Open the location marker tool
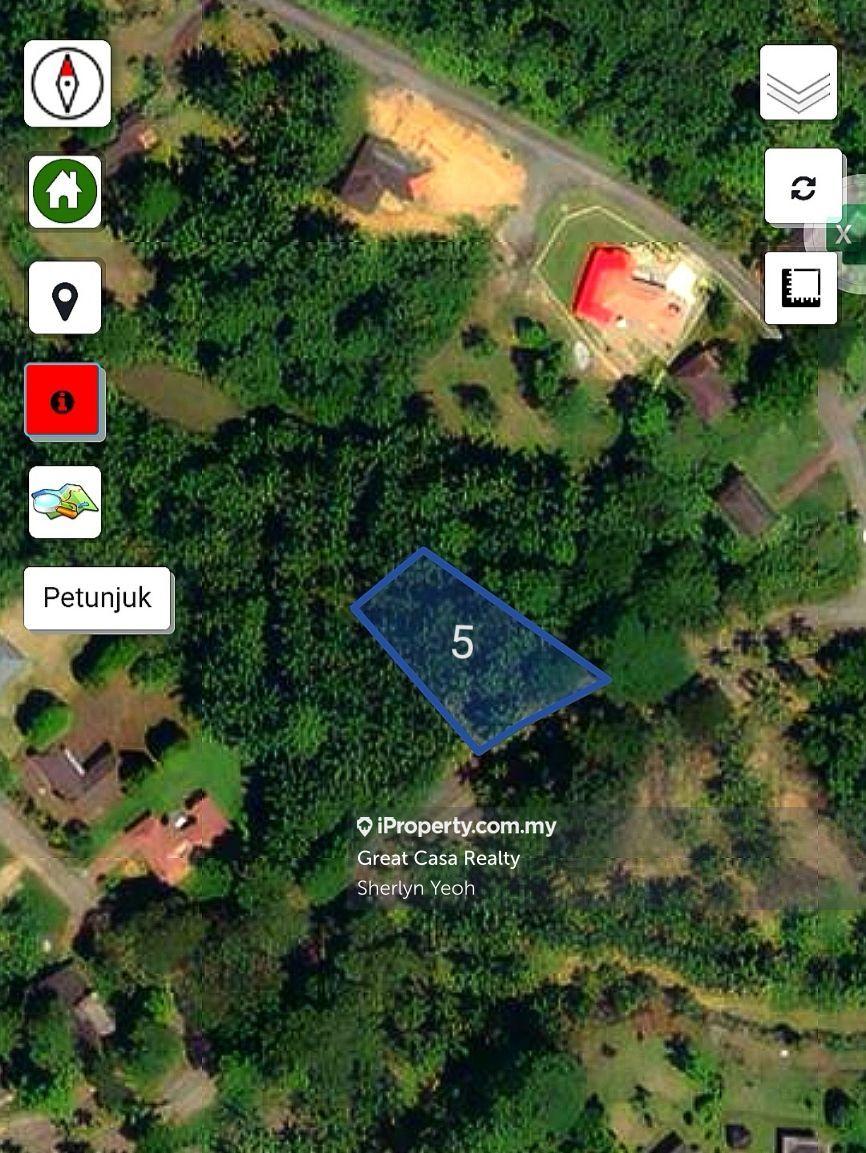Viewport: 866px width, 1153px height. tap(64, 298)
